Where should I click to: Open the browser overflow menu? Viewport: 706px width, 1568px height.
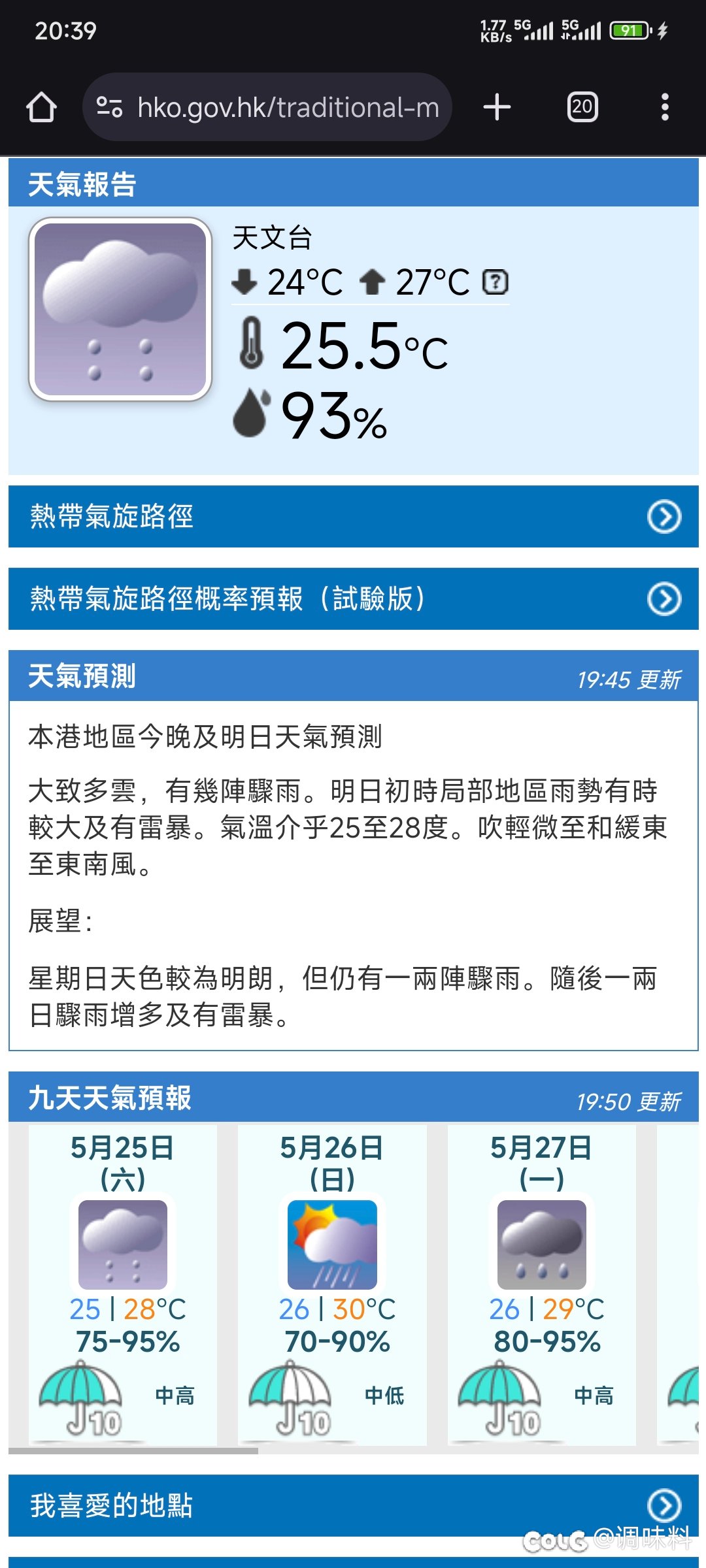coord(665,107)
